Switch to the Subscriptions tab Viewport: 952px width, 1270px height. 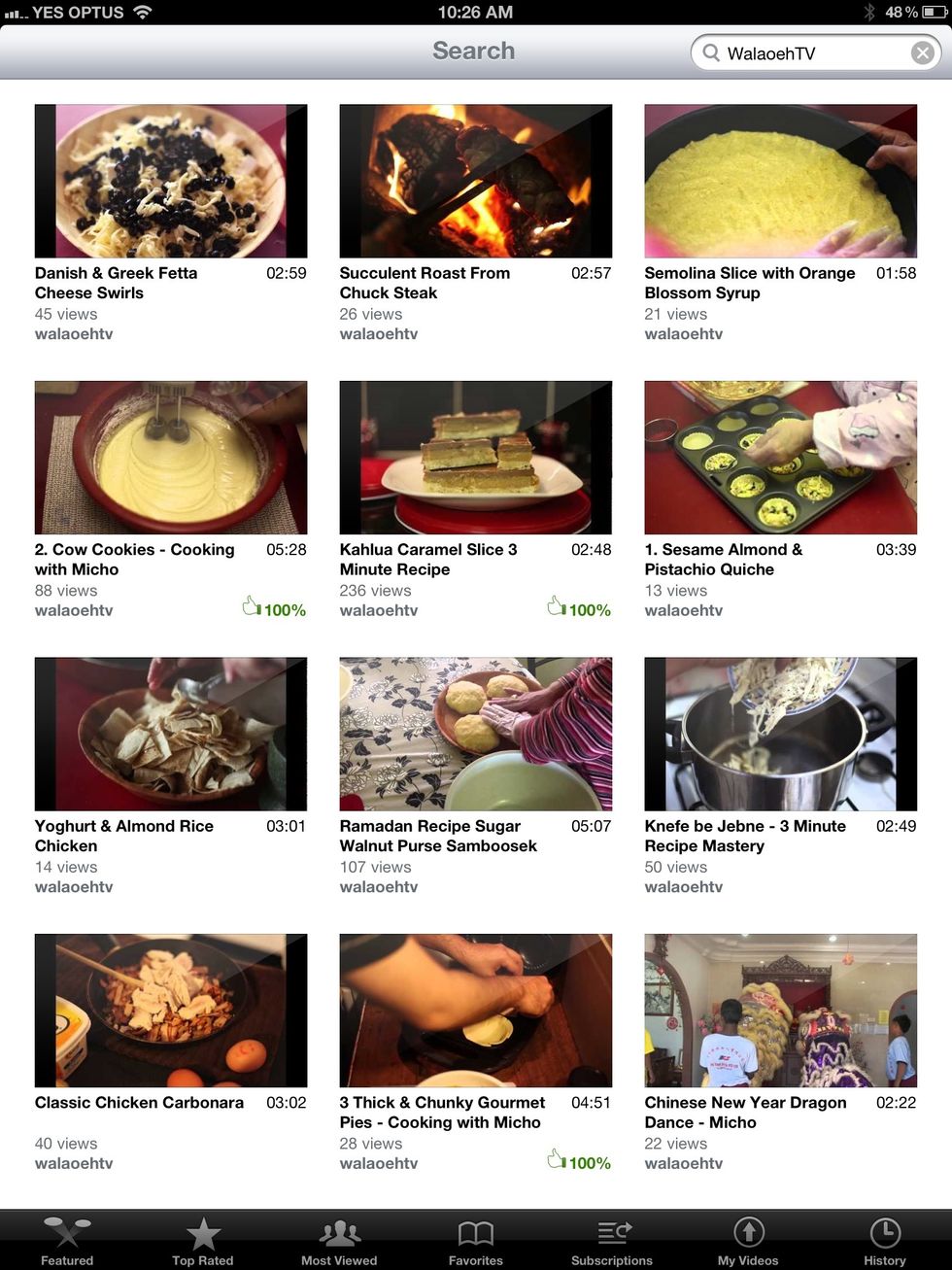(612, 1241)
